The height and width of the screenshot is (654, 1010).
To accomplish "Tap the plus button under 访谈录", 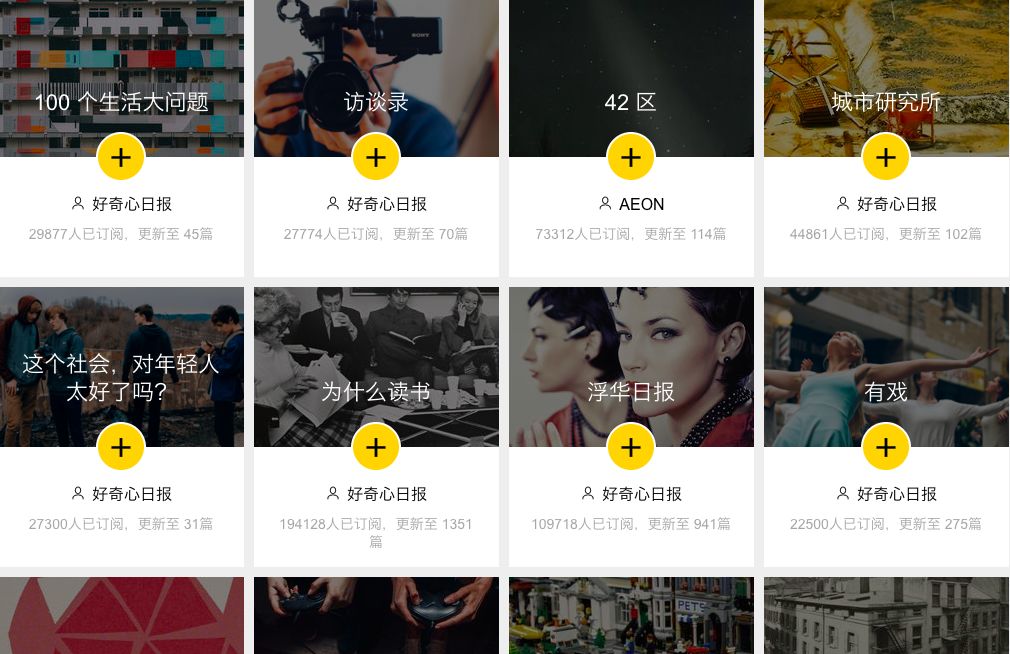I will point(376,157).
